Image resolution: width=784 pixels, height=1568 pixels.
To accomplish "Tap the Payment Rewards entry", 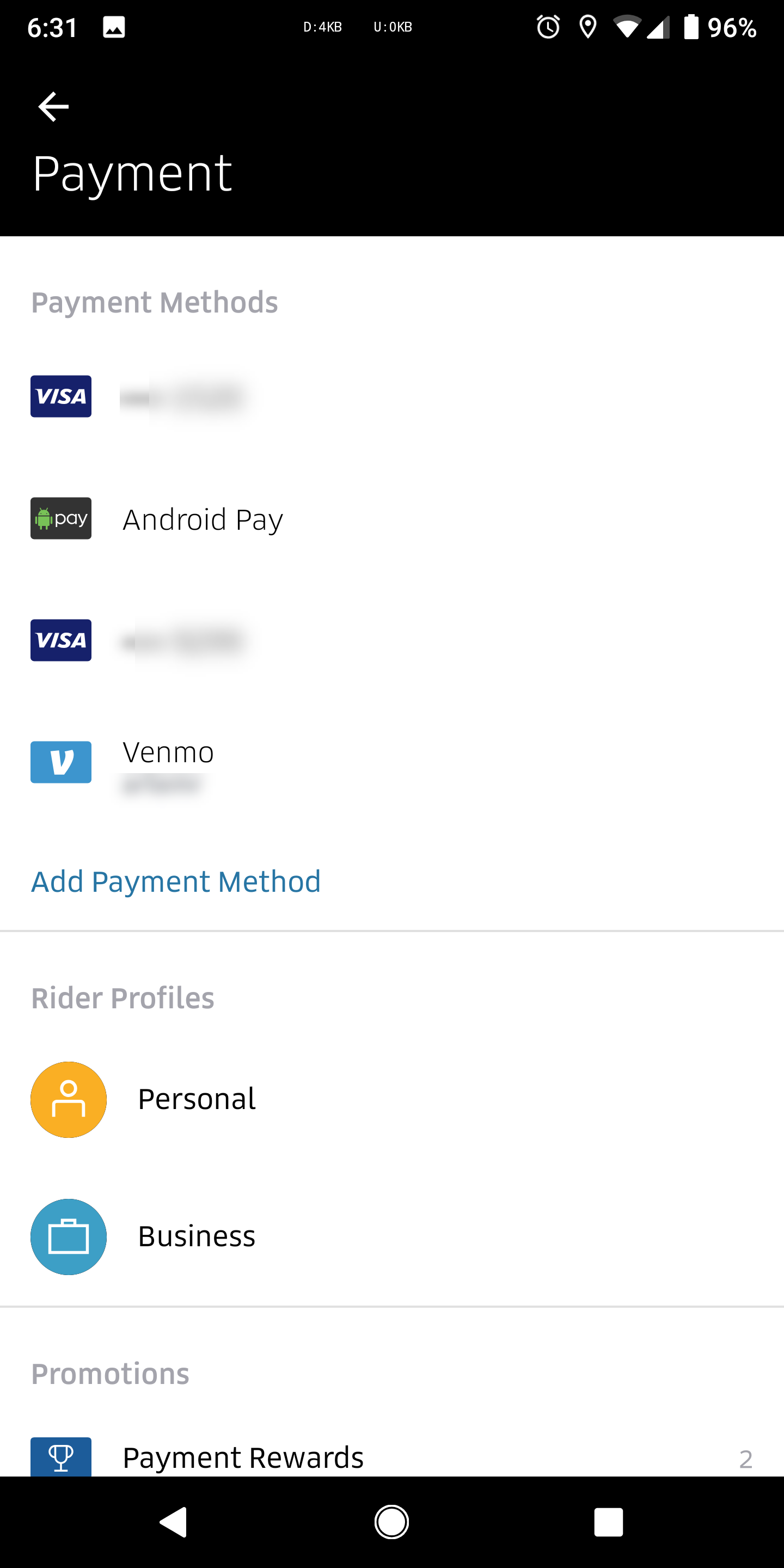I will pyautogui.click(x=243, y=1457).
